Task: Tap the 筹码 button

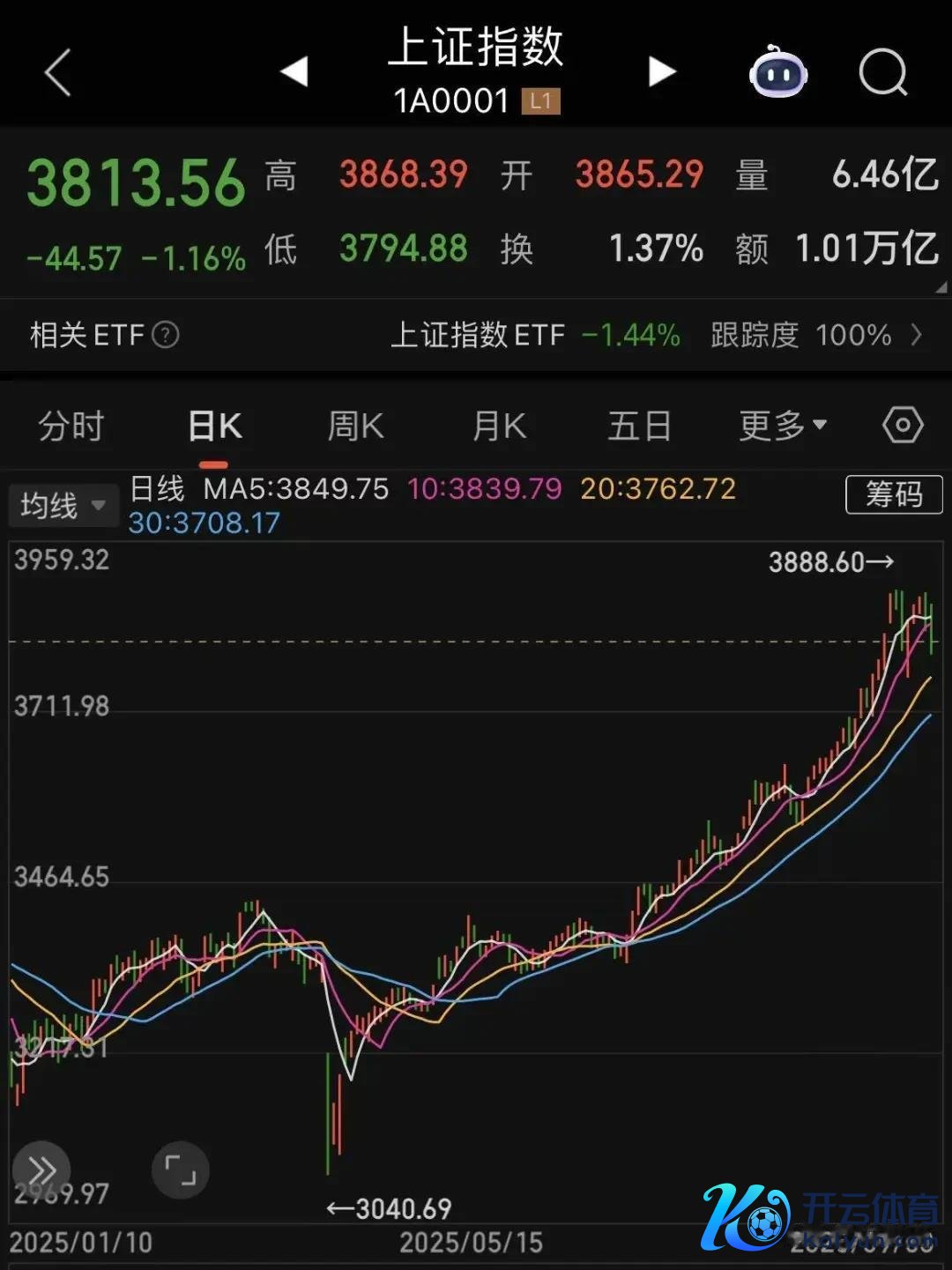Action: (893, 494)
